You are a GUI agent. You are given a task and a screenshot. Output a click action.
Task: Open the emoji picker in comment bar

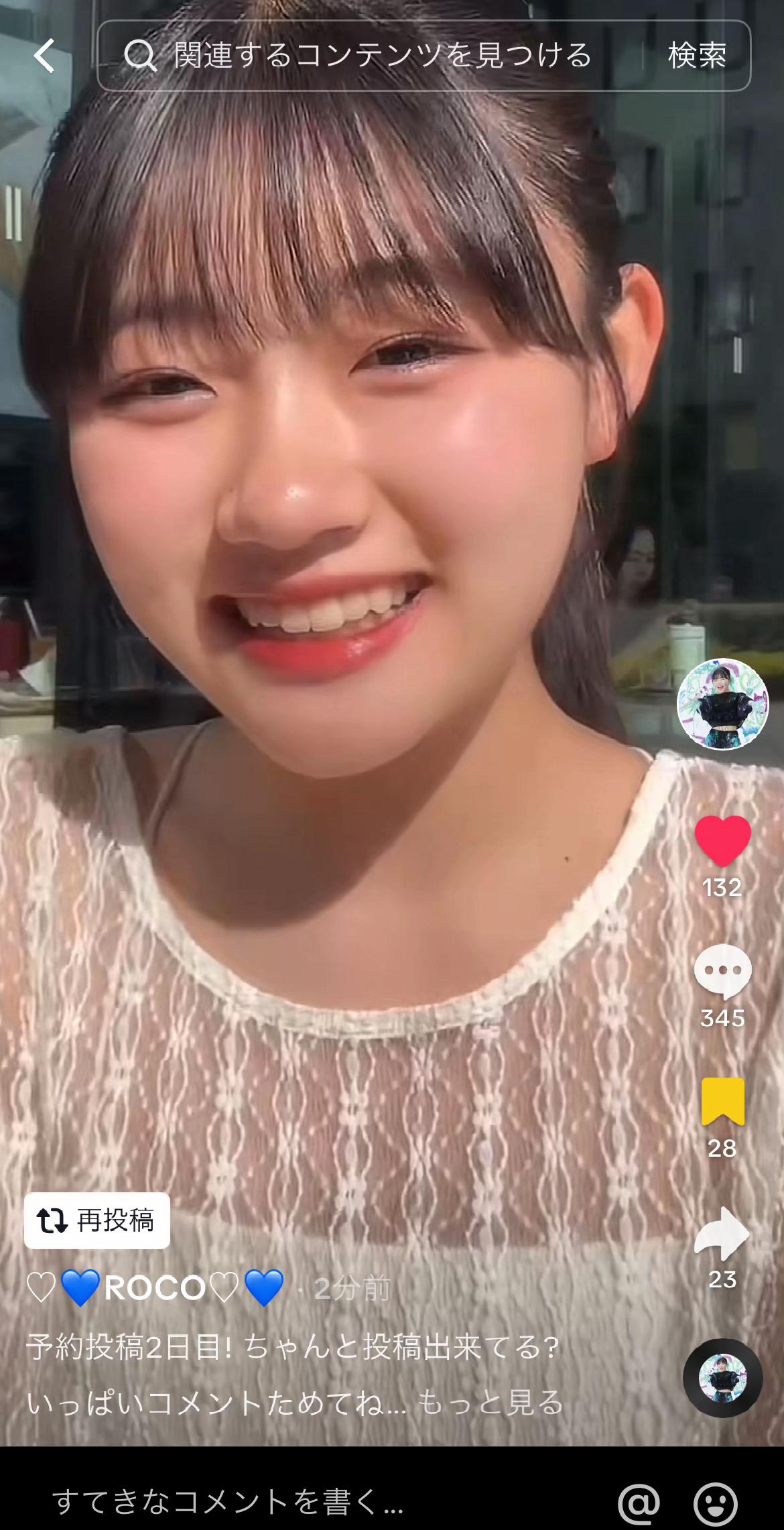(x=715, y=1503)
